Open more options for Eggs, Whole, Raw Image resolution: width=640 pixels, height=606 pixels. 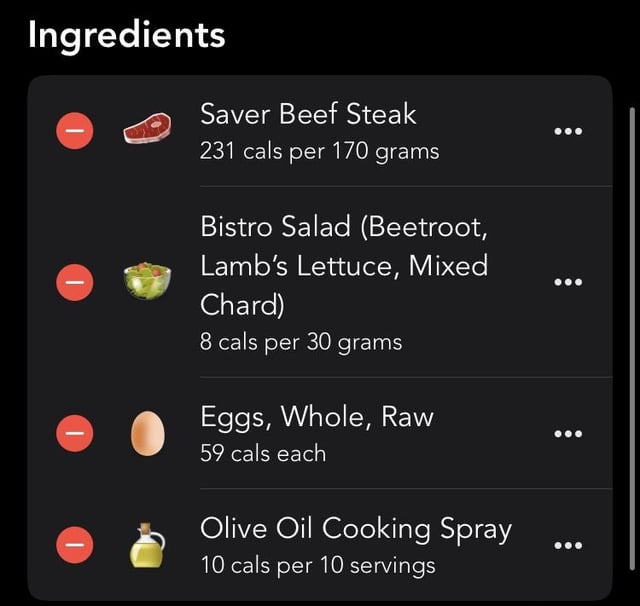pyautogui.click(x=567, y=433)
